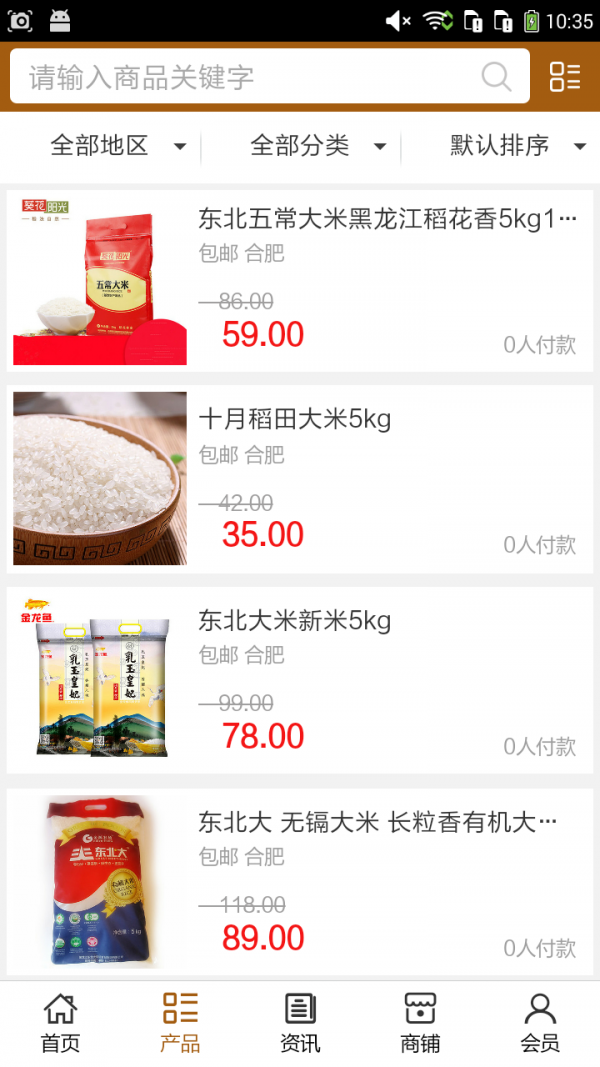Open the 十月稻田大米5kg product
Viewport: 600px width, 1067px height.
(x=295, y=420)
